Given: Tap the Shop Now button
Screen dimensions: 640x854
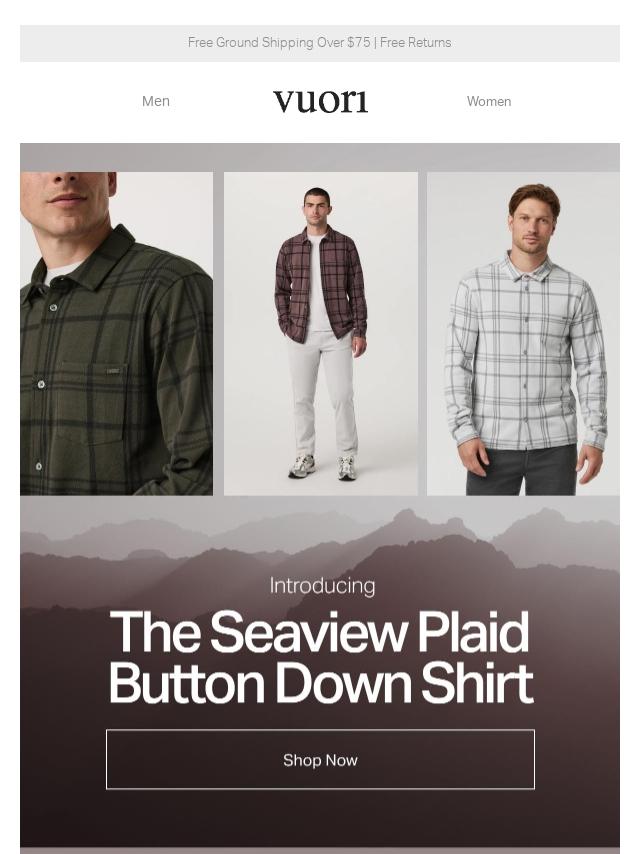Looking at the screenshot, I should coord(320,760).
